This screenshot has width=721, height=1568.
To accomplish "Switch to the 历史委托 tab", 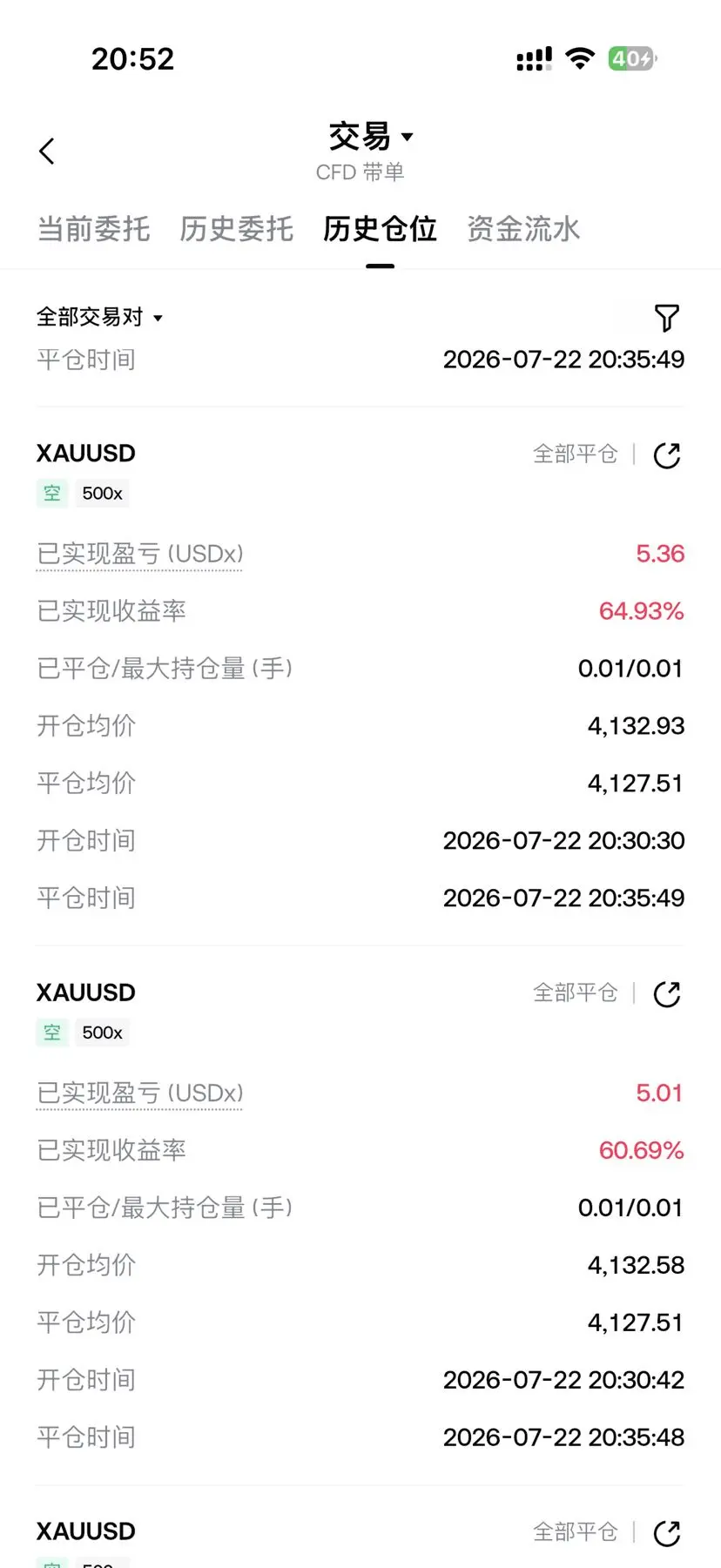I will pyautogui.click(x=236, y=229).
